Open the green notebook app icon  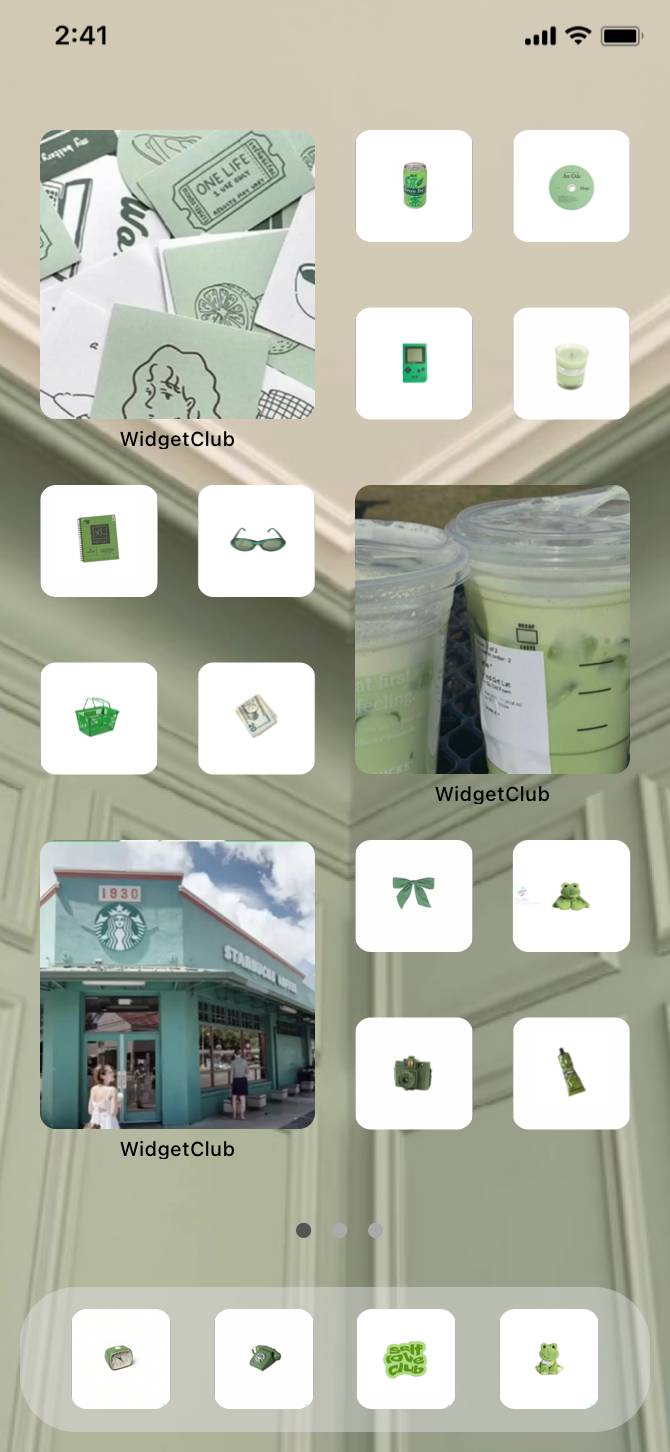(99, 541)
